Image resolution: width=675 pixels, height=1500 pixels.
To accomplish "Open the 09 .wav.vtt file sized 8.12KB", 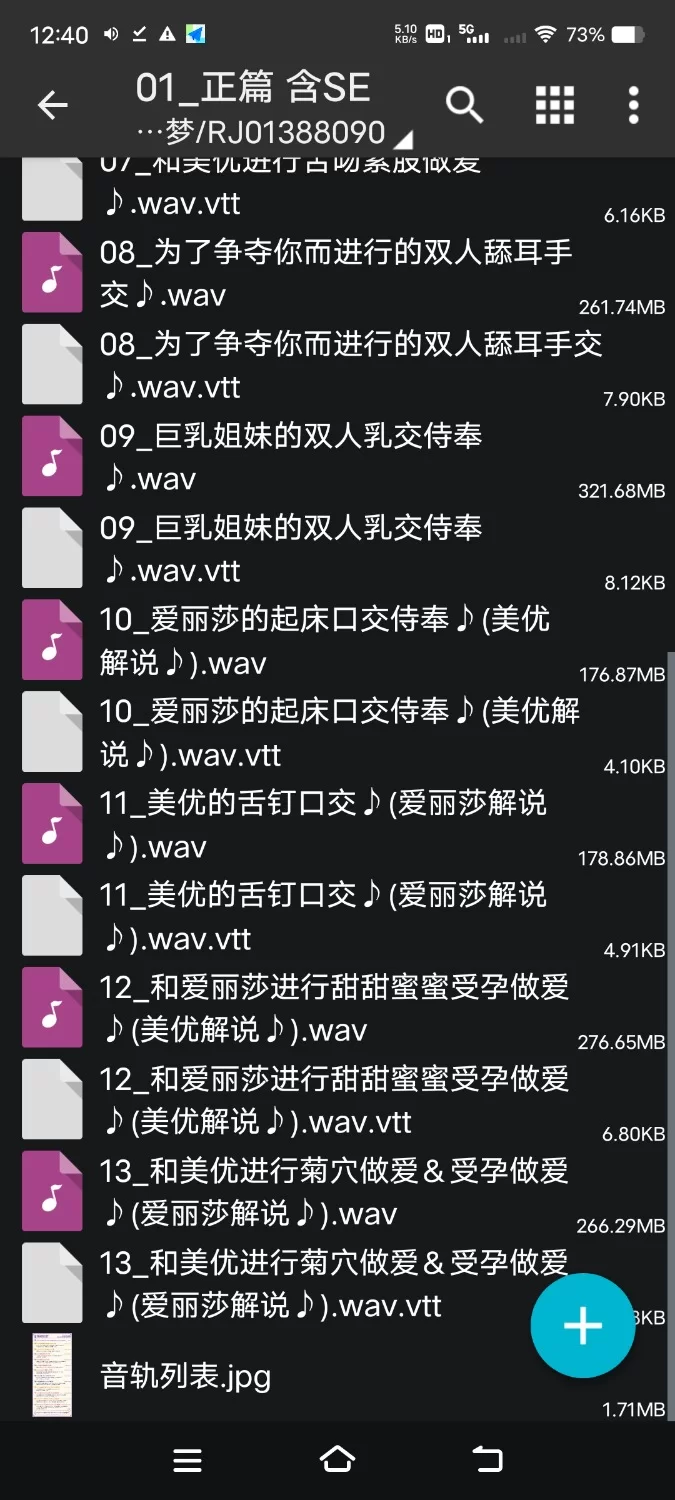I will [300, 549].
